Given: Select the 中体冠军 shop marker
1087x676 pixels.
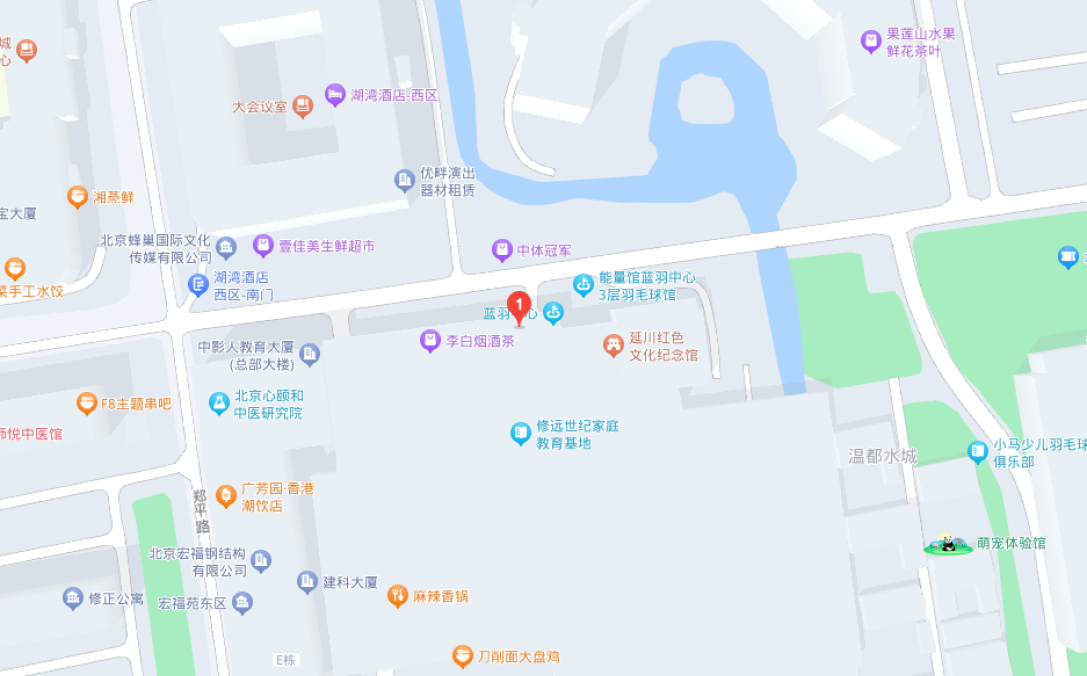Looking at the screenshot, I should click(x=502, y=250).
